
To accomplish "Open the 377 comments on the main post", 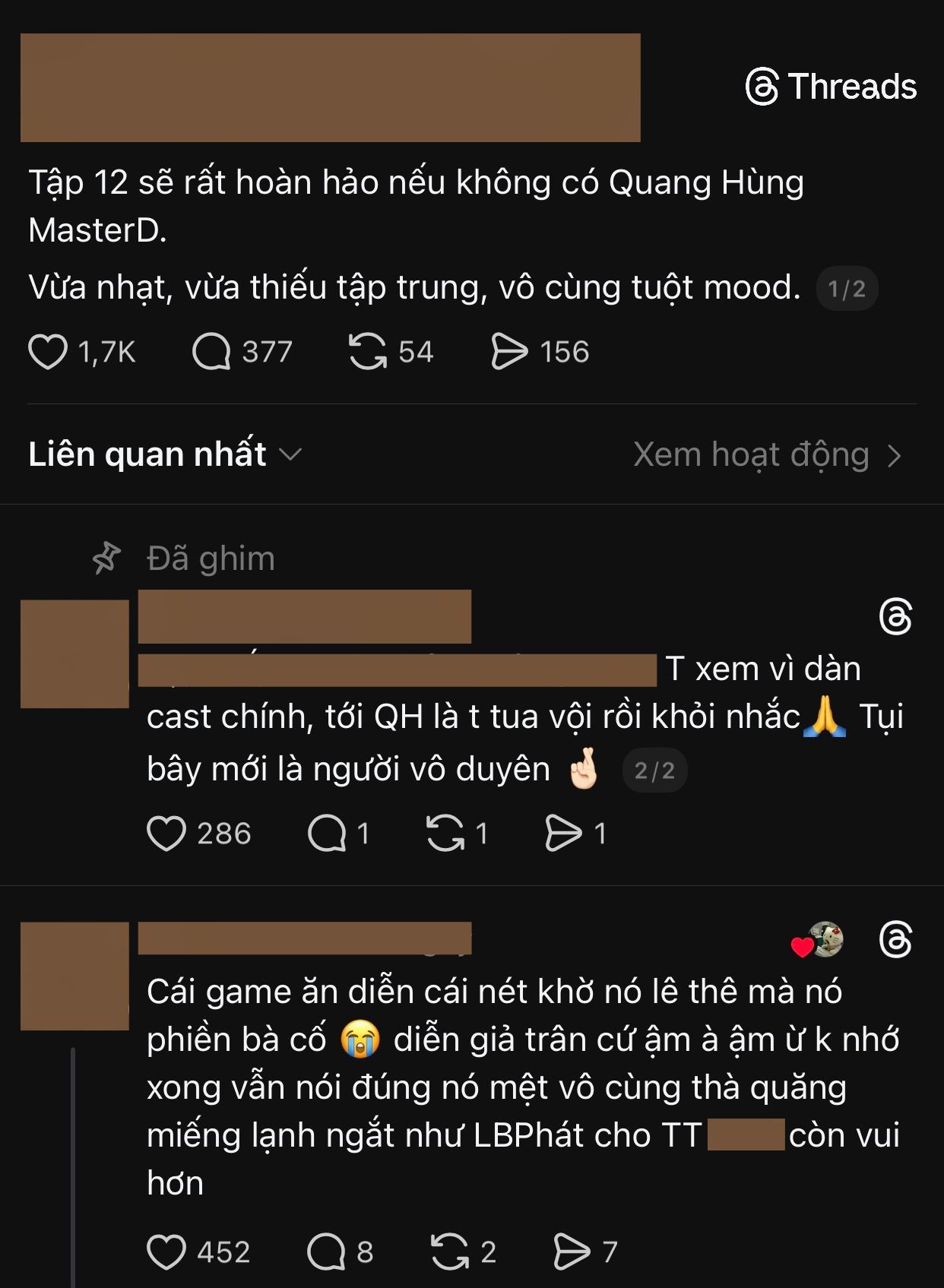I will click(211, 352).
